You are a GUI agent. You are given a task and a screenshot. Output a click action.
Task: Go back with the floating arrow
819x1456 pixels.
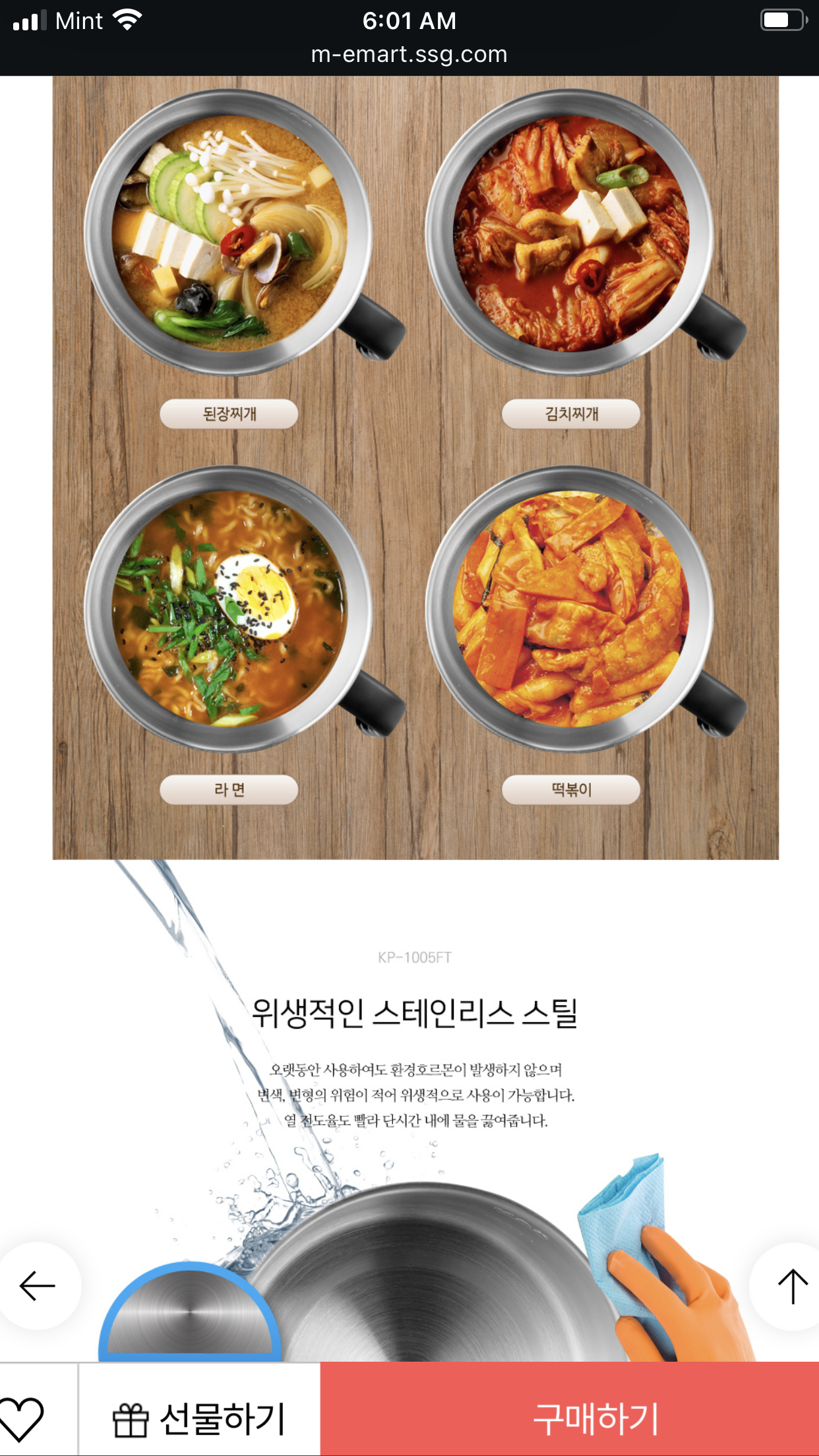(x=38, y=1285)
